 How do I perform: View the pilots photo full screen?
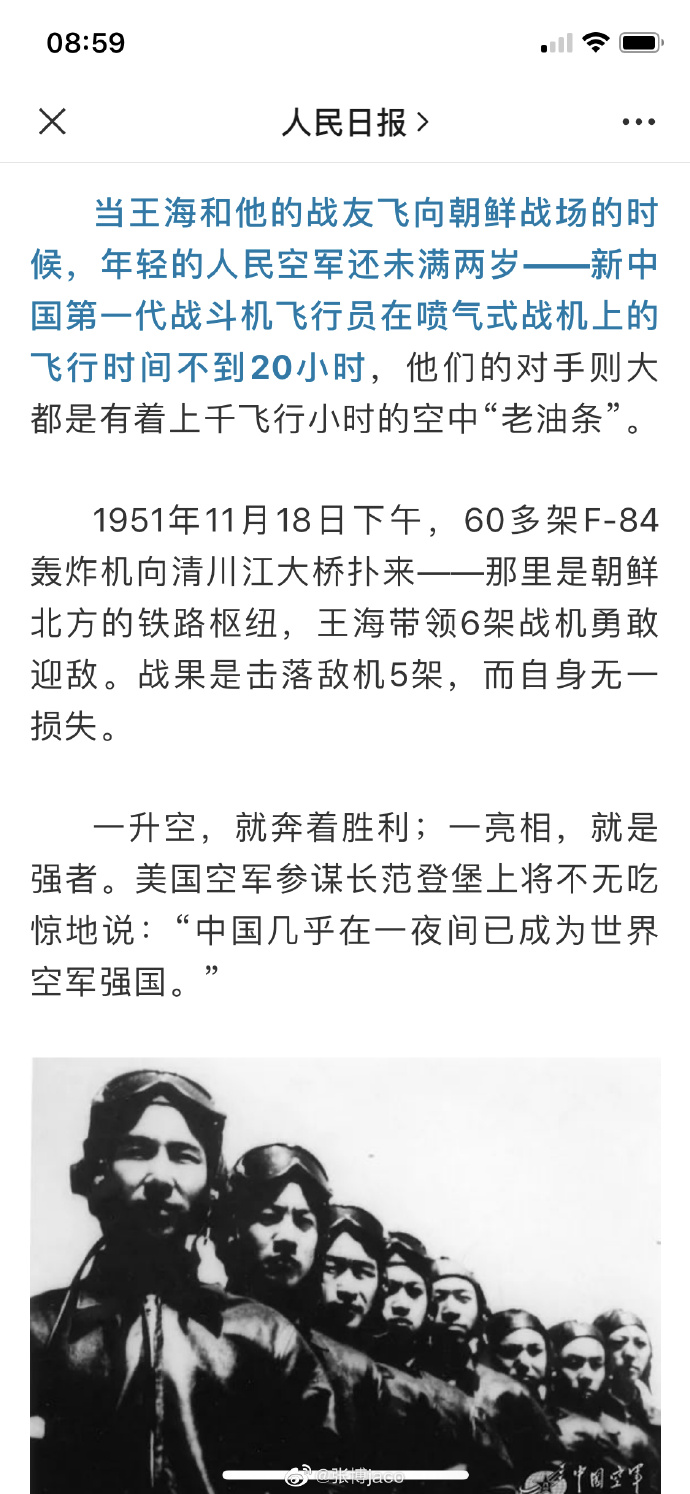tap(345, 1270)
